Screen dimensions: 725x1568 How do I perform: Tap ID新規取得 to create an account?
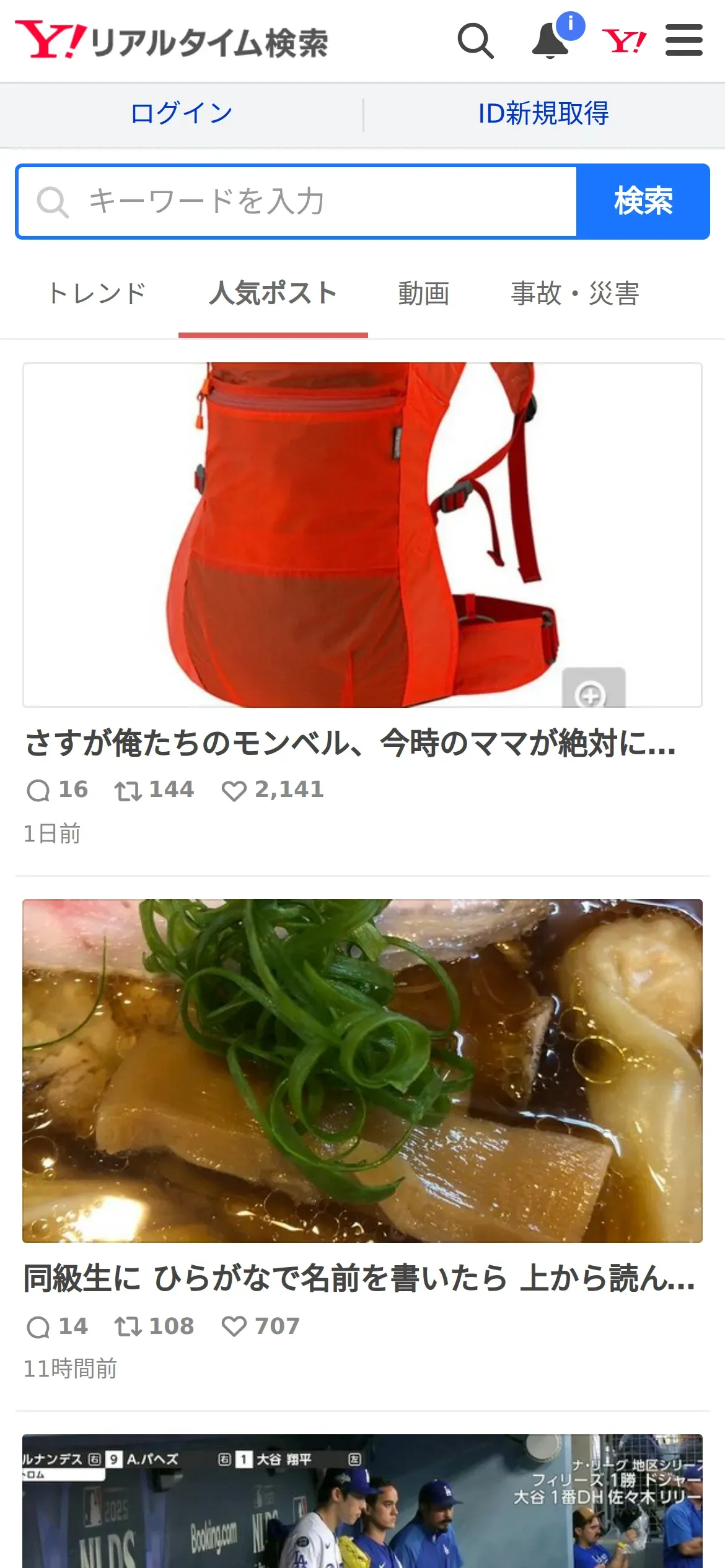click(543, 114)
